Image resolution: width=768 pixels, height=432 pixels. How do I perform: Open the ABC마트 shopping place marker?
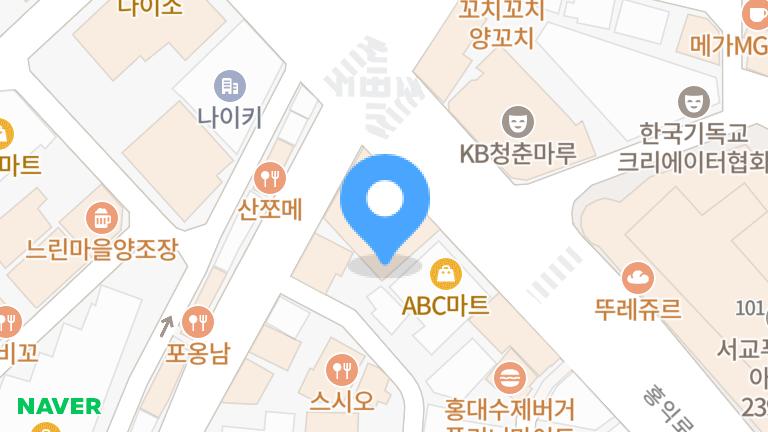(445, 272)
